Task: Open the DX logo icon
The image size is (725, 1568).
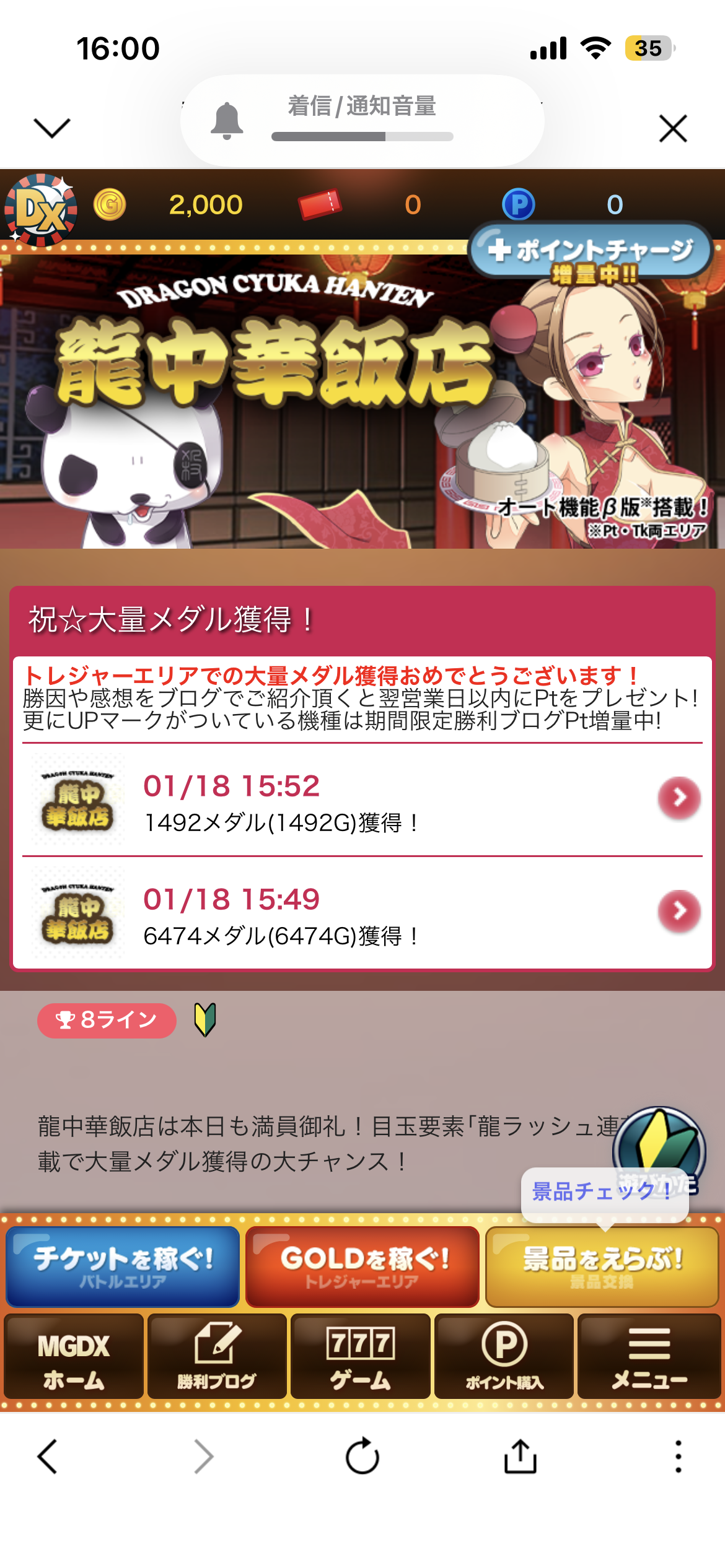Action: pos(41,210)
